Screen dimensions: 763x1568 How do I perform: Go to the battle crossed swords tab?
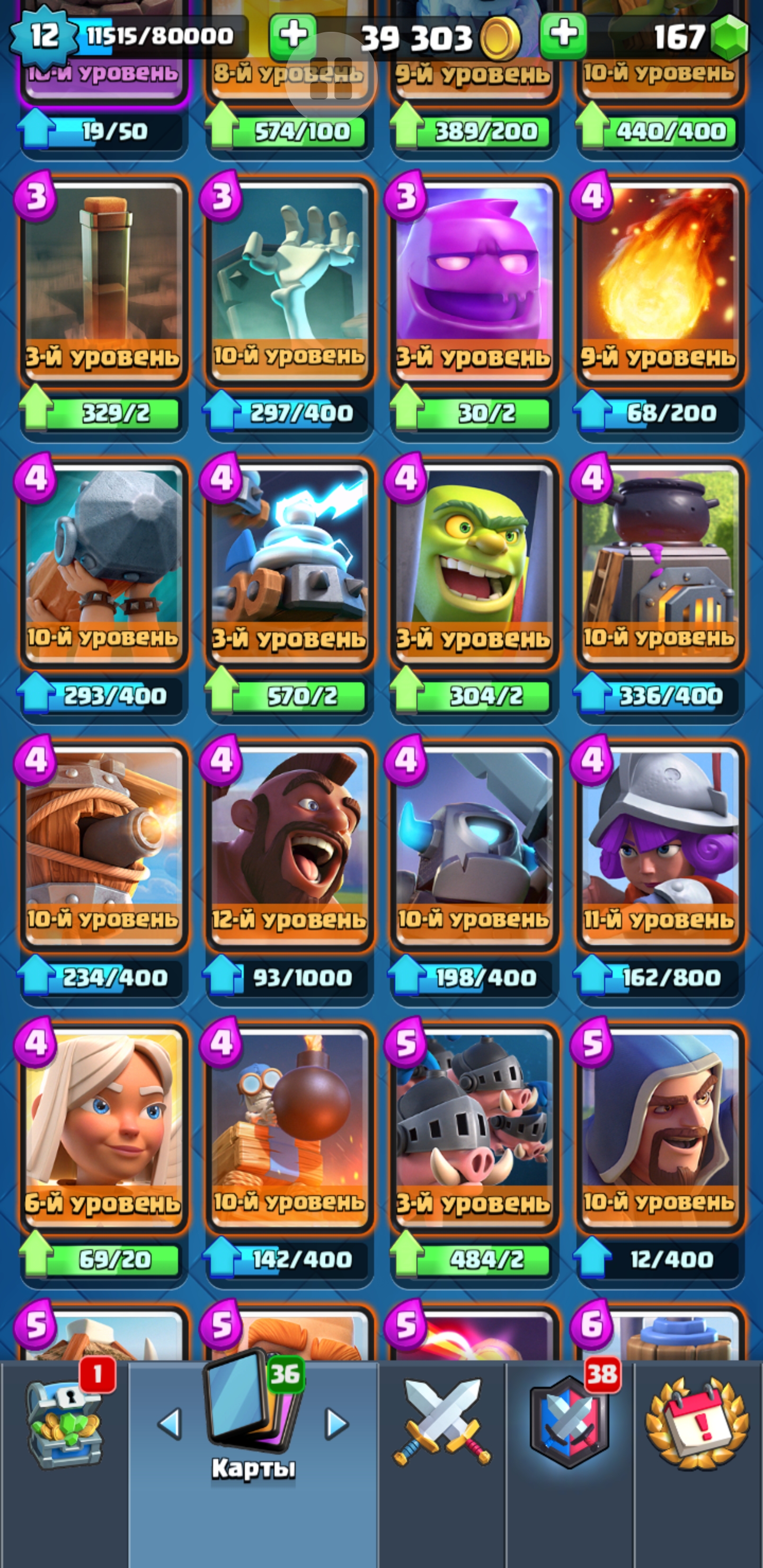[442, 1422]
